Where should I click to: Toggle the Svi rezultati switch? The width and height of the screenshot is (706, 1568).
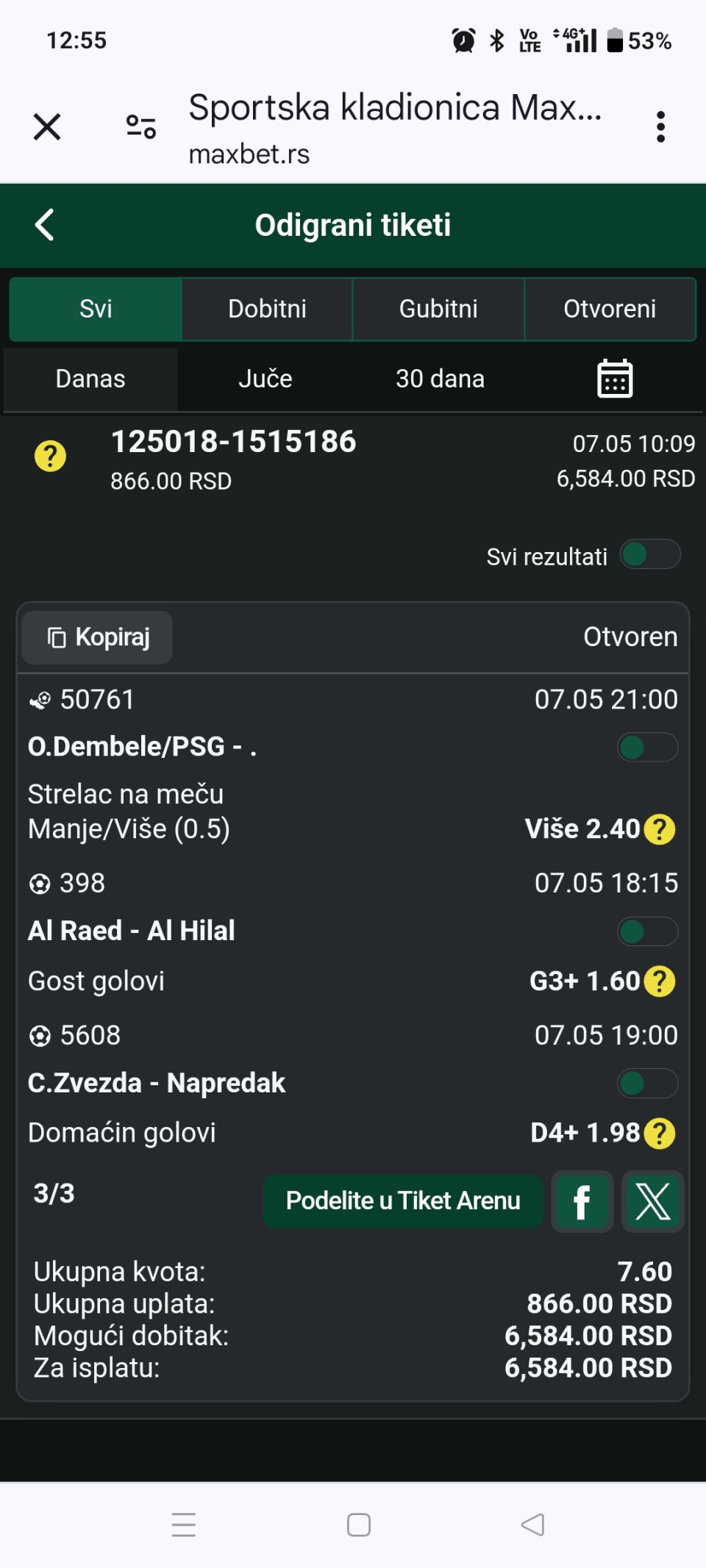click(x=650, y=554)
